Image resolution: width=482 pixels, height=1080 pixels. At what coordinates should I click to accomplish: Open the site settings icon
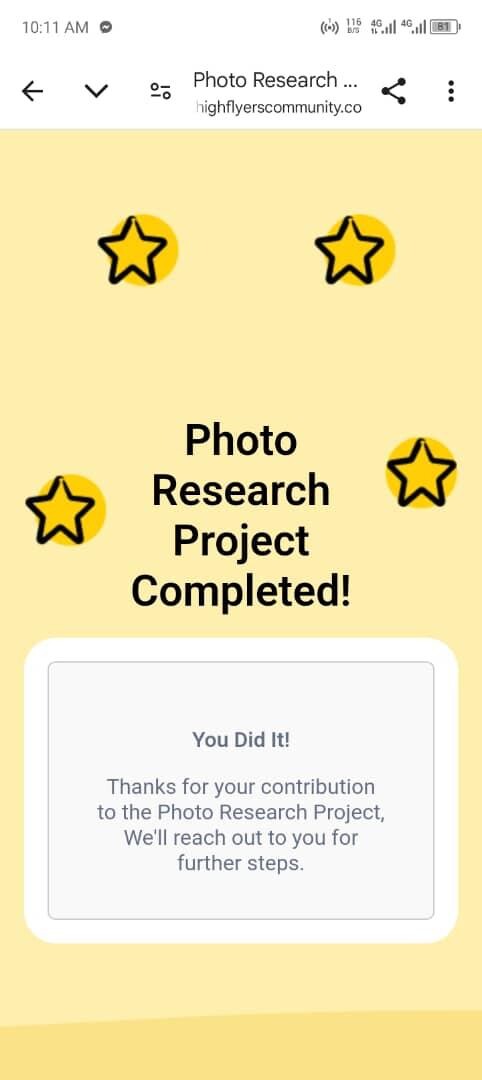[x=160, y=91]
